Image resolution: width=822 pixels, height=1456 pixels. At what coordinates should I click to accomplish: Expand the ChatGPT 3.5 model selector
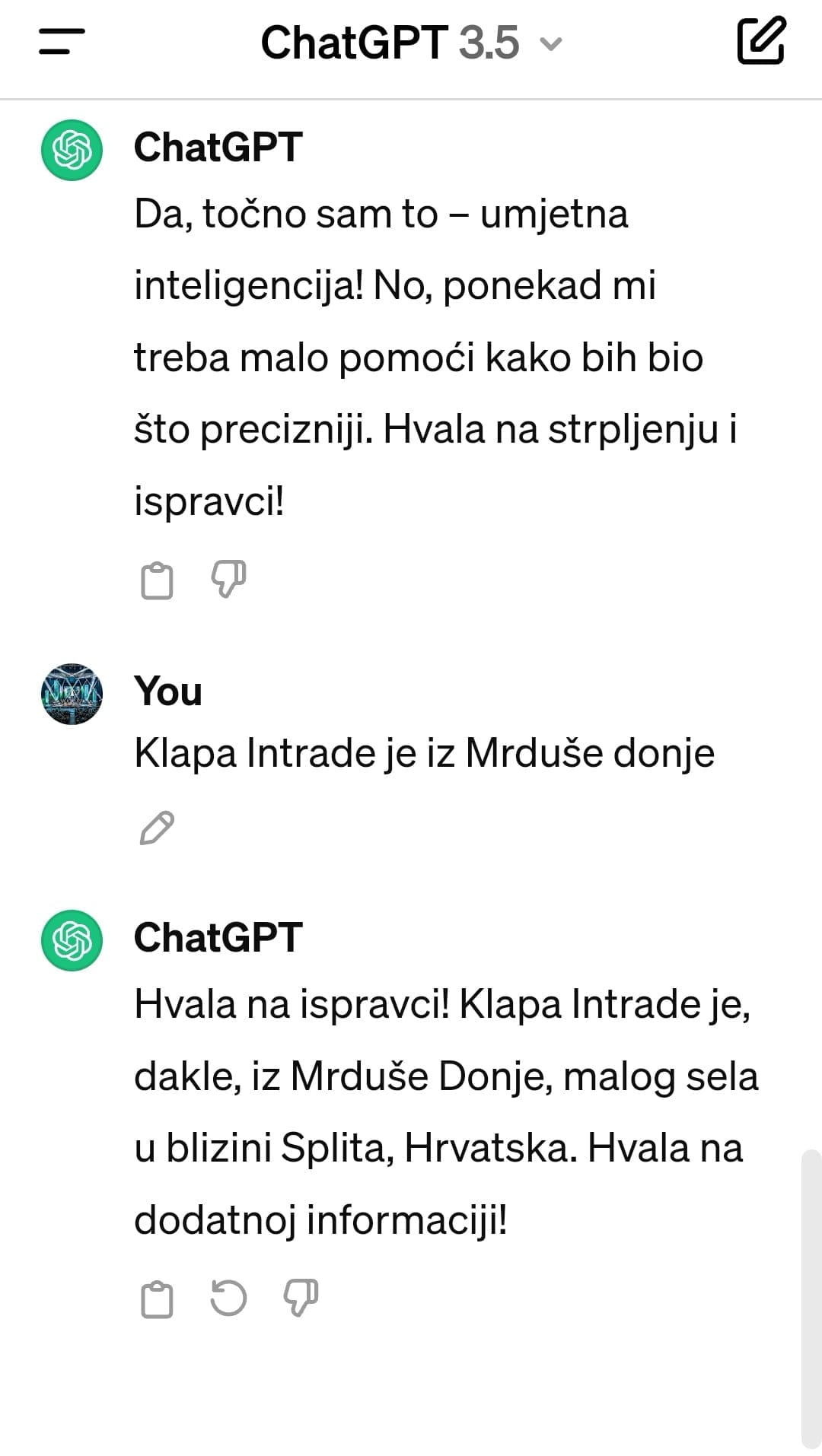click(x=411, y=43)
